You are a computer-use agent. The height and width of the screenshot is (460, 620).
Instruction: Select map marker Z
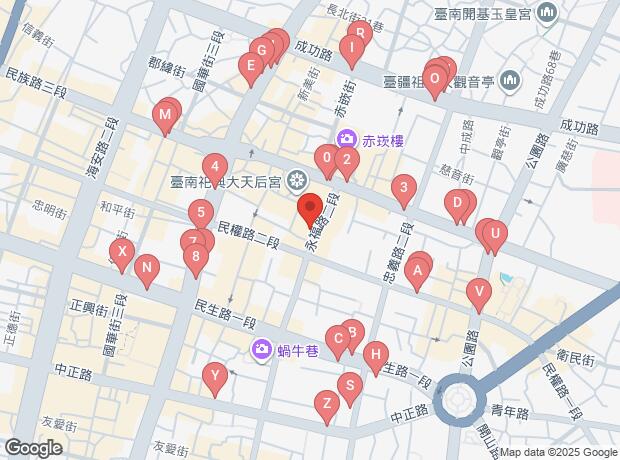point(327,408)
